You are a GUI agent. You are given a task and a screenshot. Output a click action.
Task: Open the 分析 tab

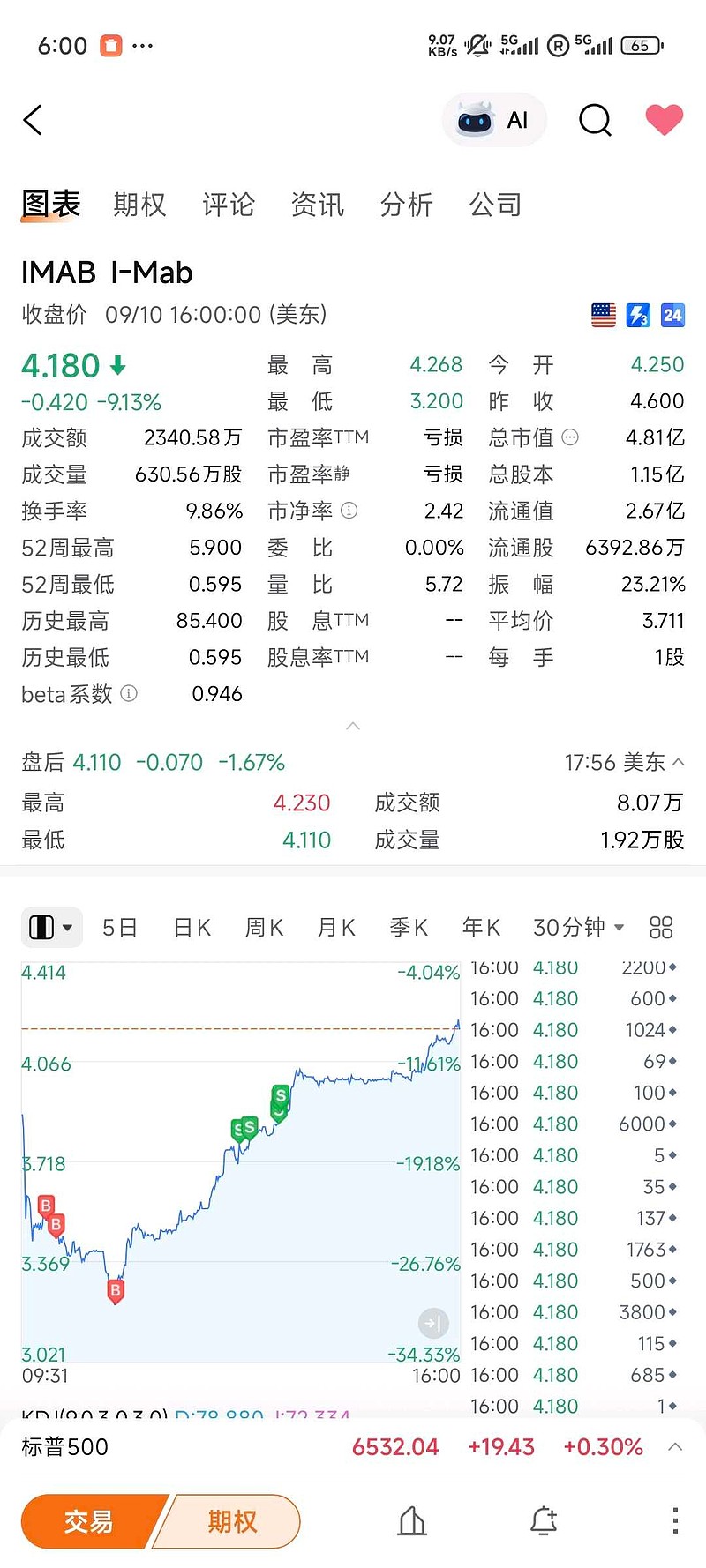(406, 205)
